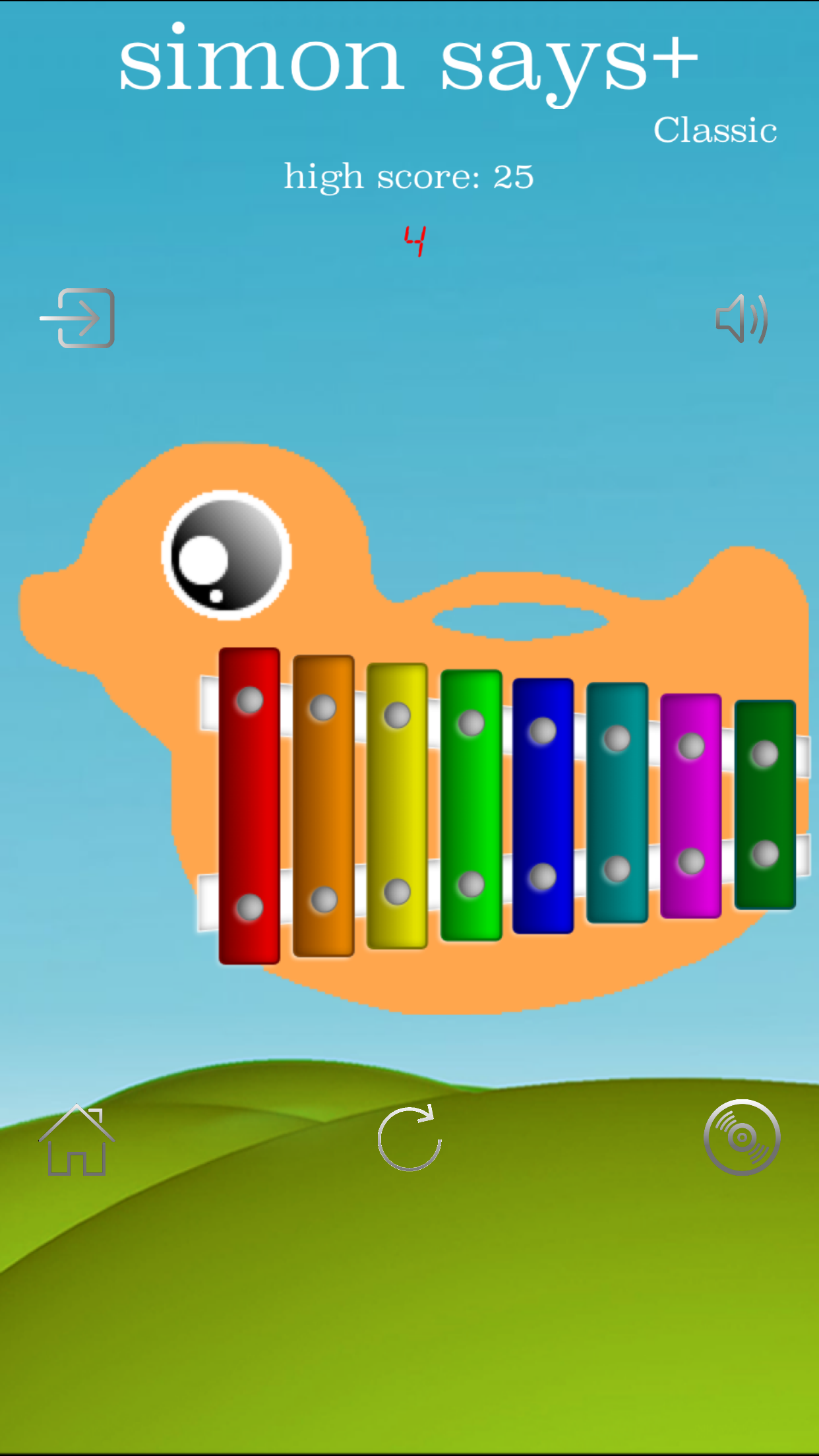Tap the exit arrow icon

(77, 318)
